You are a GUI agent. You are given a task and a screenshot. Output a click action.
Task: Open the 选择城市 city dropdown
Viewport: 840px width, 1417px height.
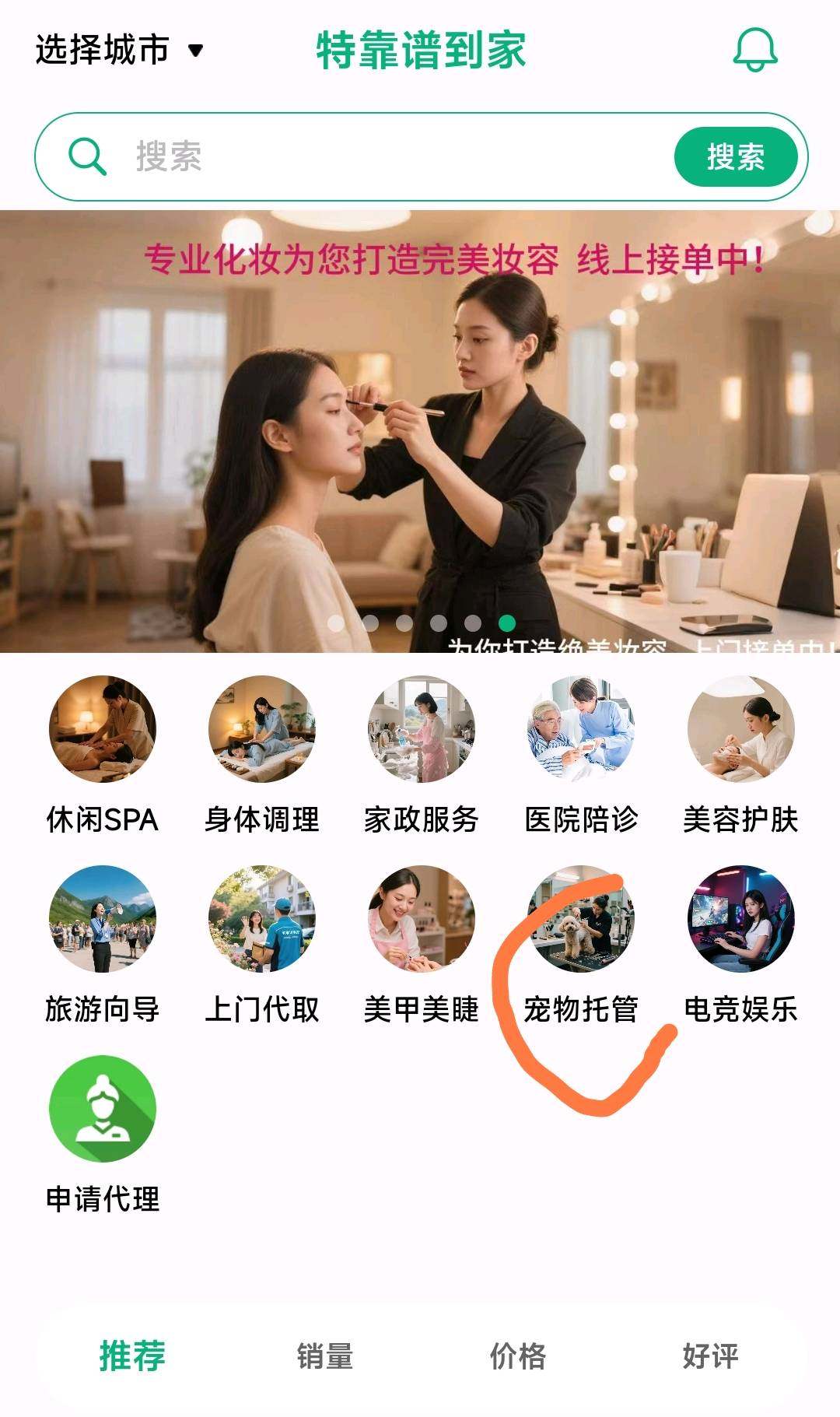coord(119,50)
